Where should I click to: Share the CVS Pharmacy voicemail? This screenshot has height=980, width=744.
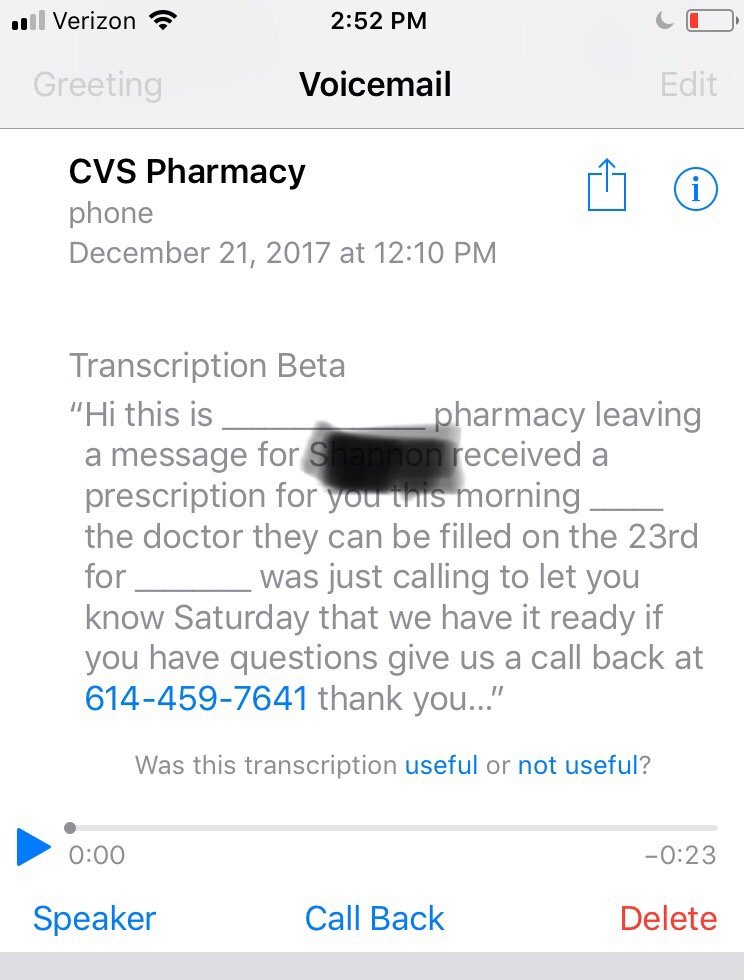click(x=606, y=187)
